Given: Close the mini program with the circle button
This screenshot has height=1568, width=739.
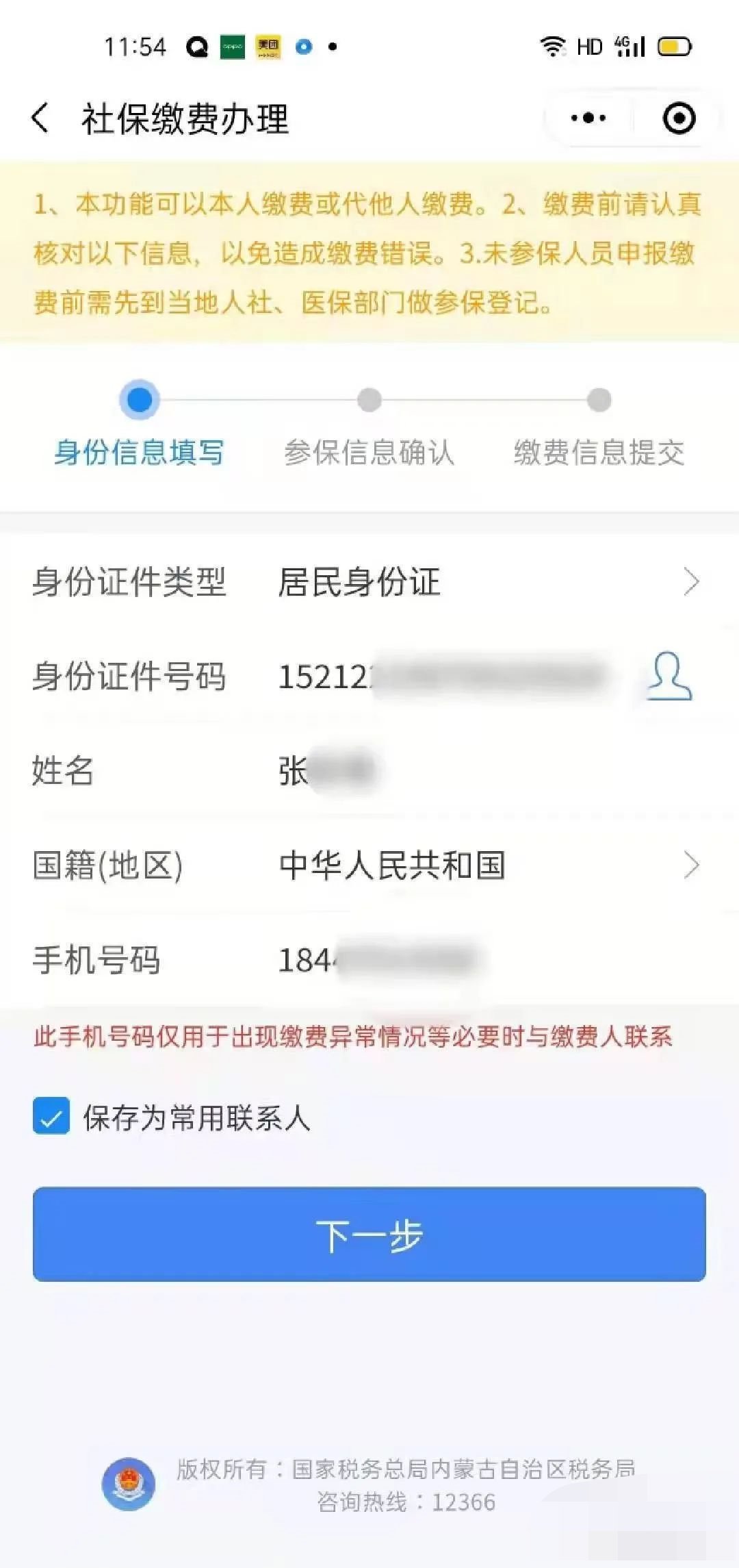Looking at the screenshot, I should click(x=679, y=118).
